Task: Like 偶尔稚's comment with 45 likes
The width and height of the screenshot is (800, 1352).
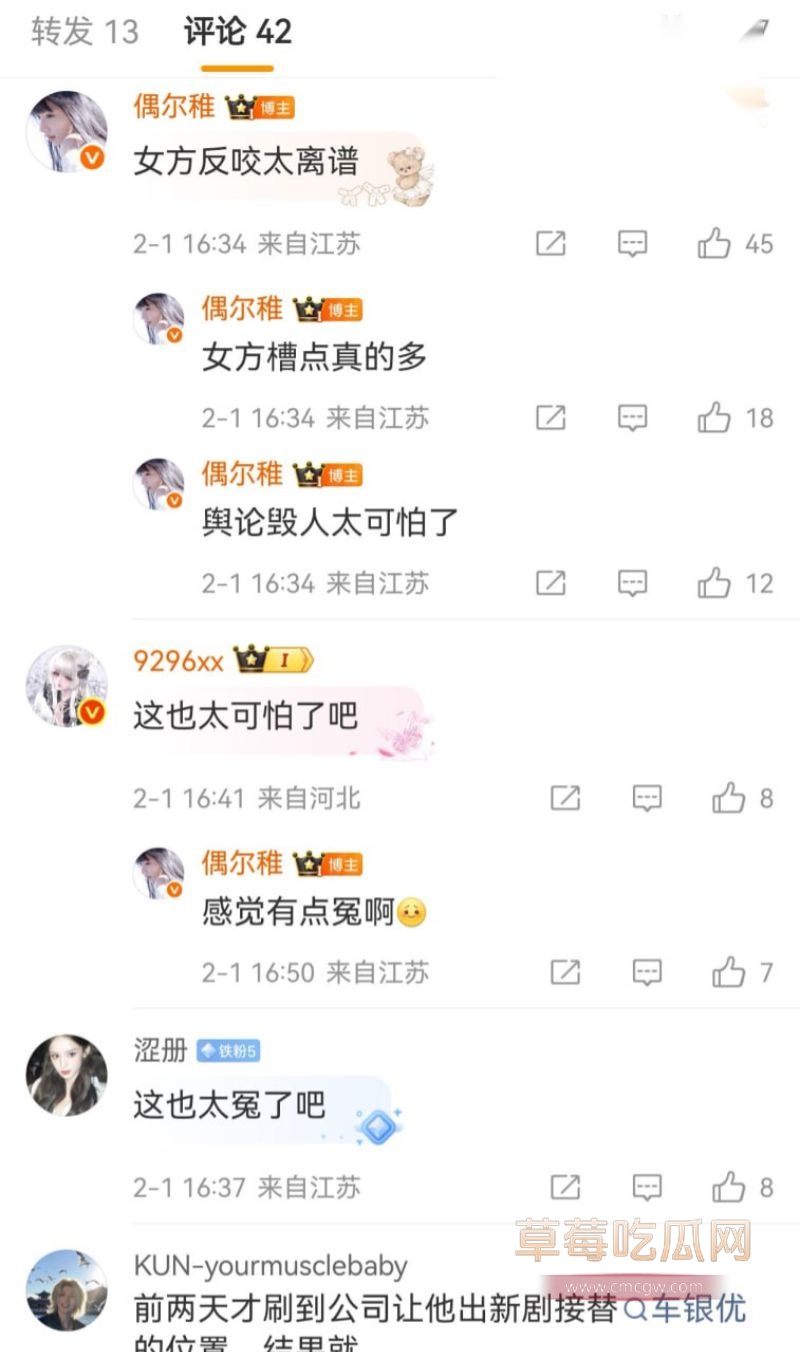Action: coord(714,243)
